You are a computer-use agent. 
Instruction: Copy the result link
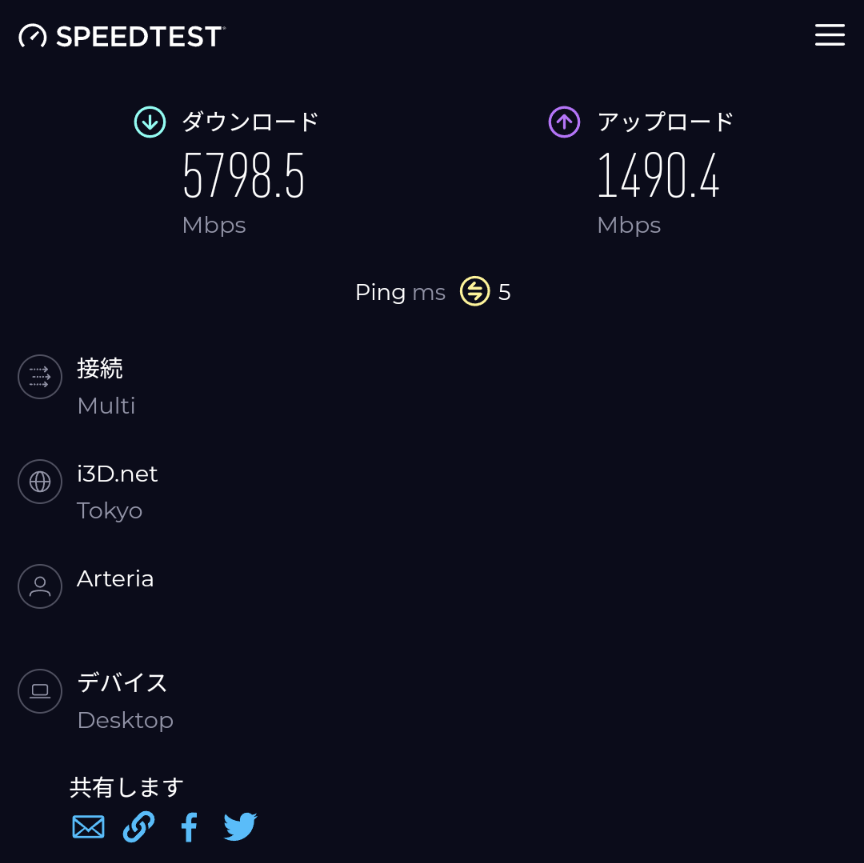pos(138,827)
